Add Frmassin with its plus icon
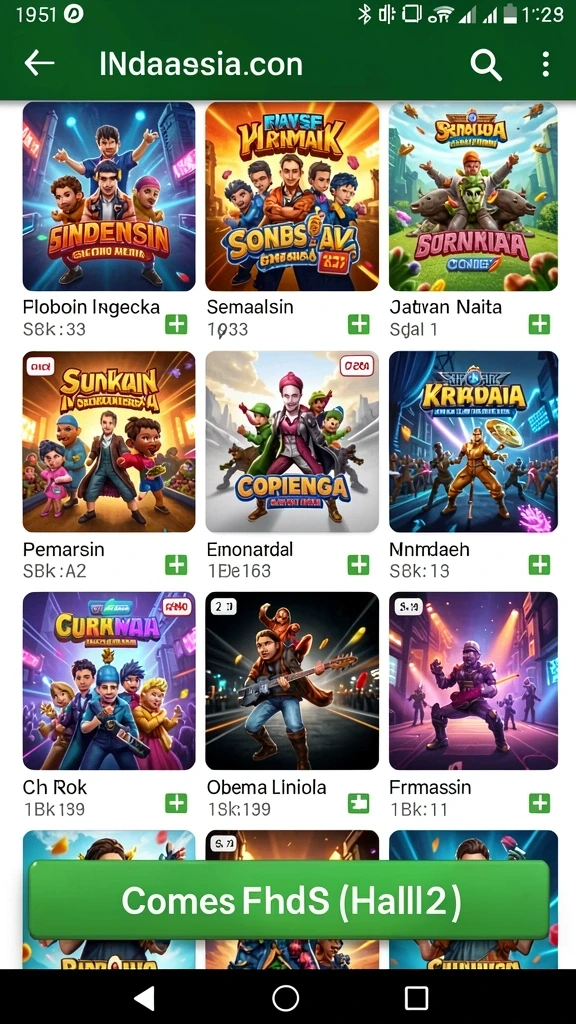The height and width of the screenshot is (1024, 576). 539,803
